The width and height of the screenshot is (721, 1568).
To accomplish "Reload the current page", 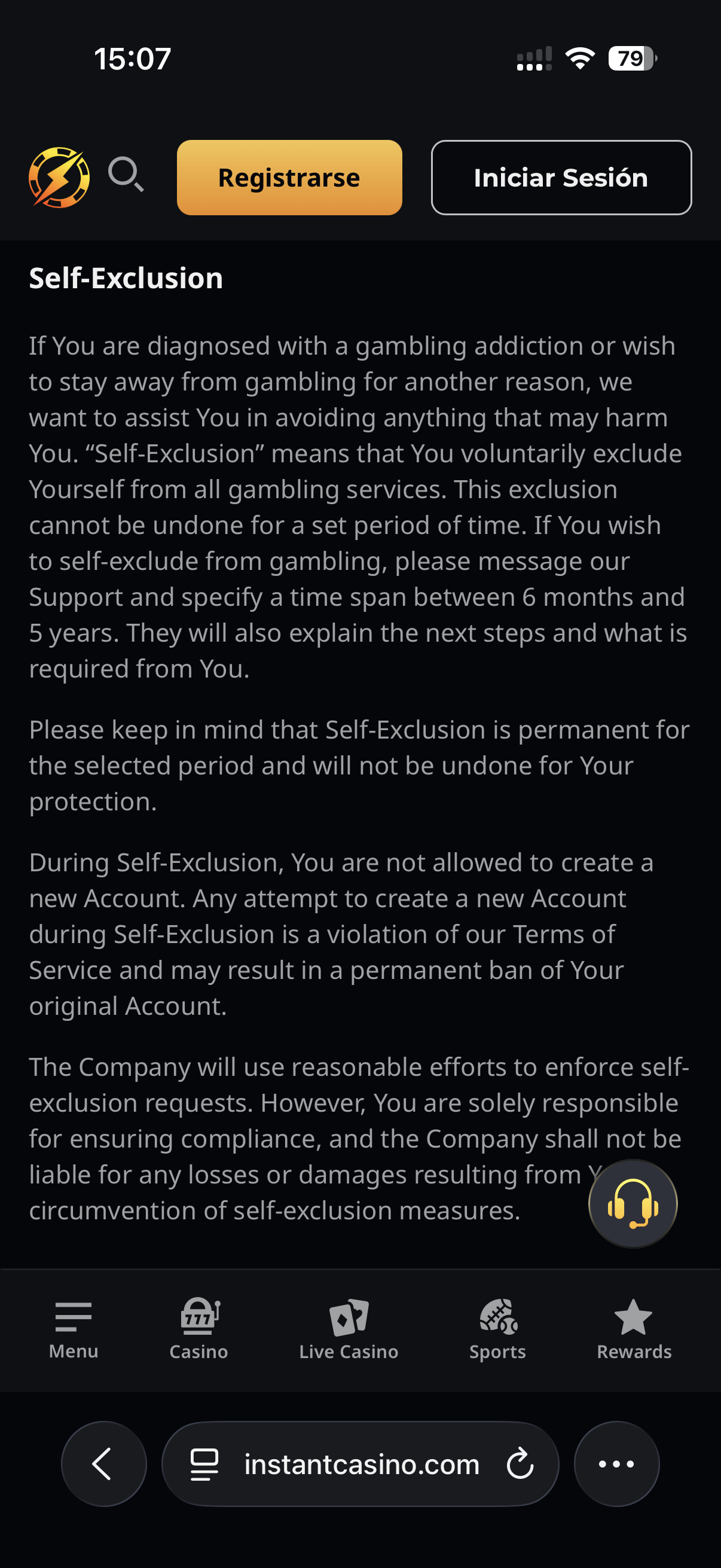I will (520, 1464).
